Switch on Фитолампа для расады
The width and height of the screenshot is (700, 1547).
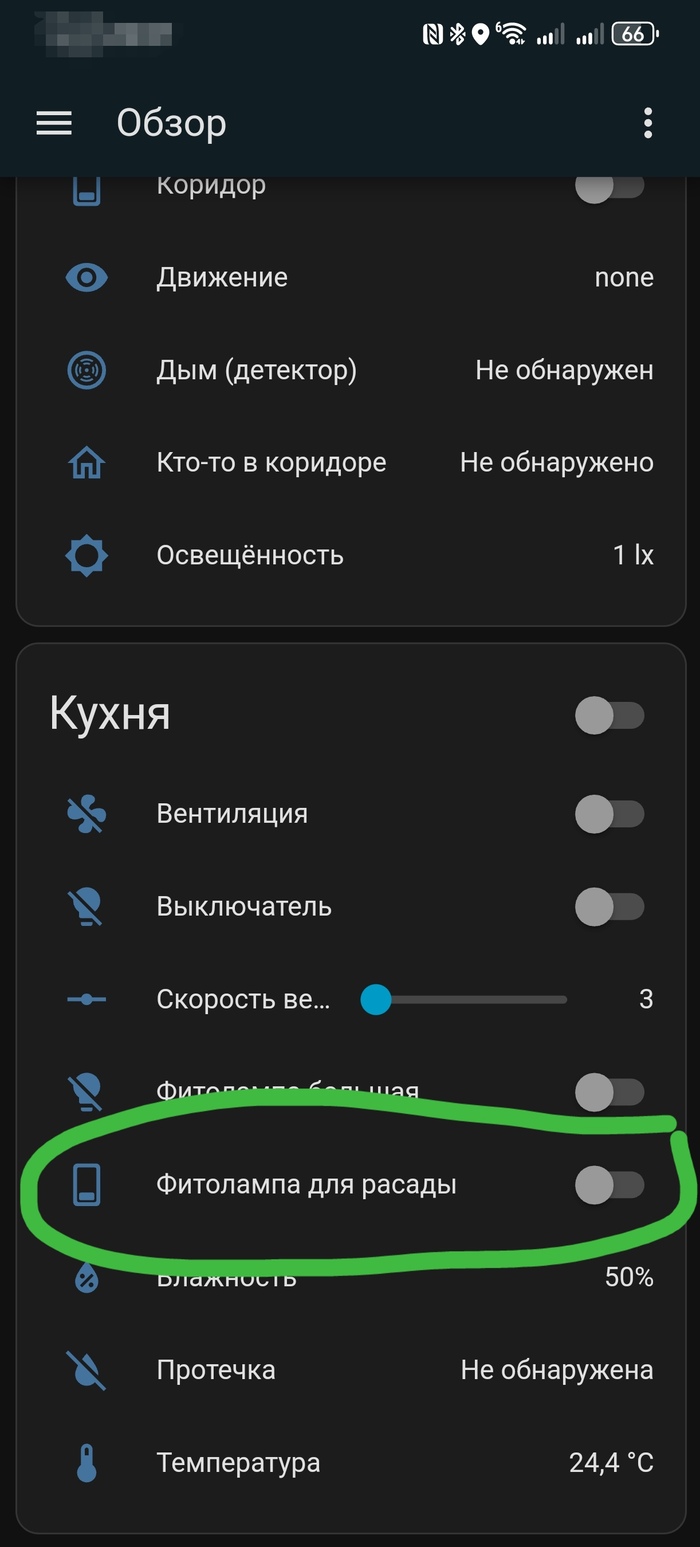click(609, 1185)
